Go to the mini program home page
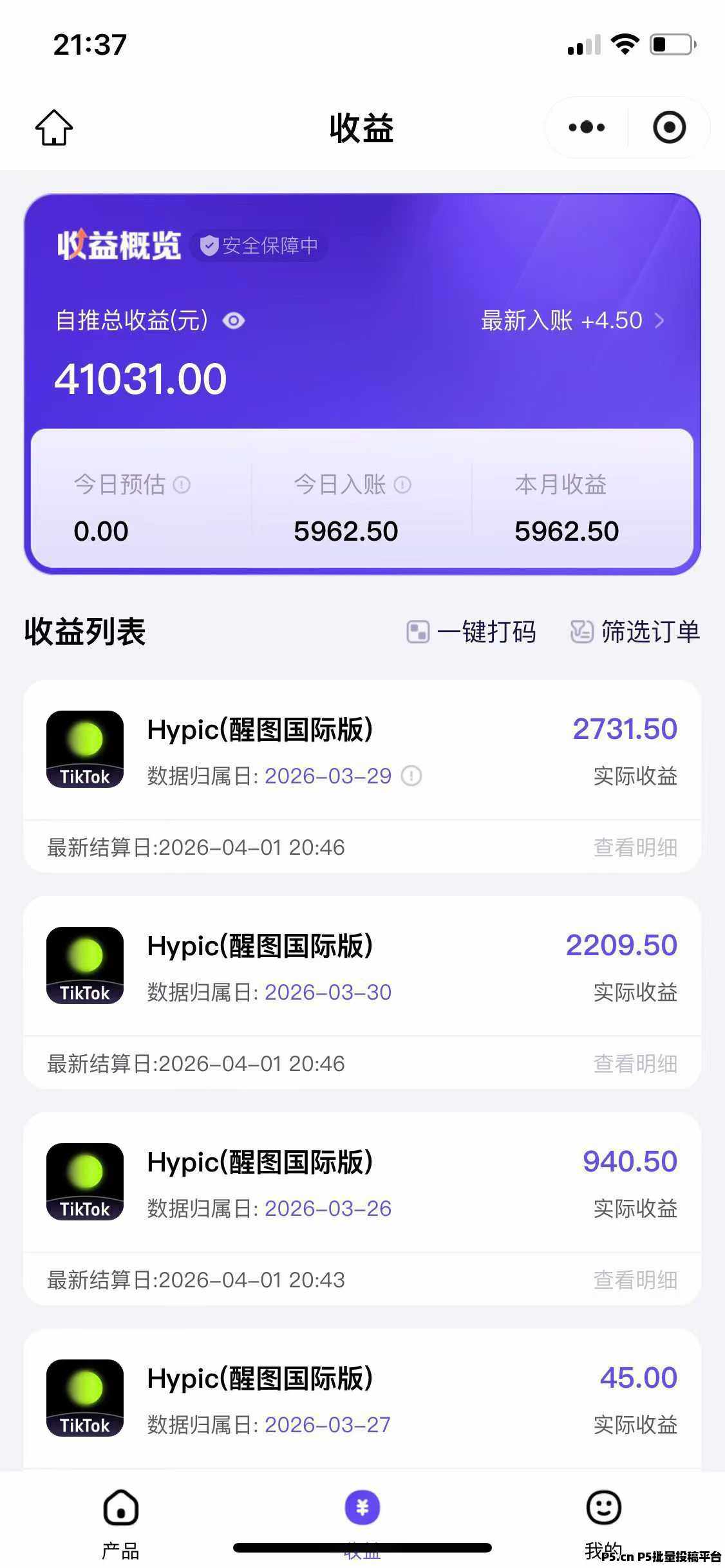 click(54, 127)
